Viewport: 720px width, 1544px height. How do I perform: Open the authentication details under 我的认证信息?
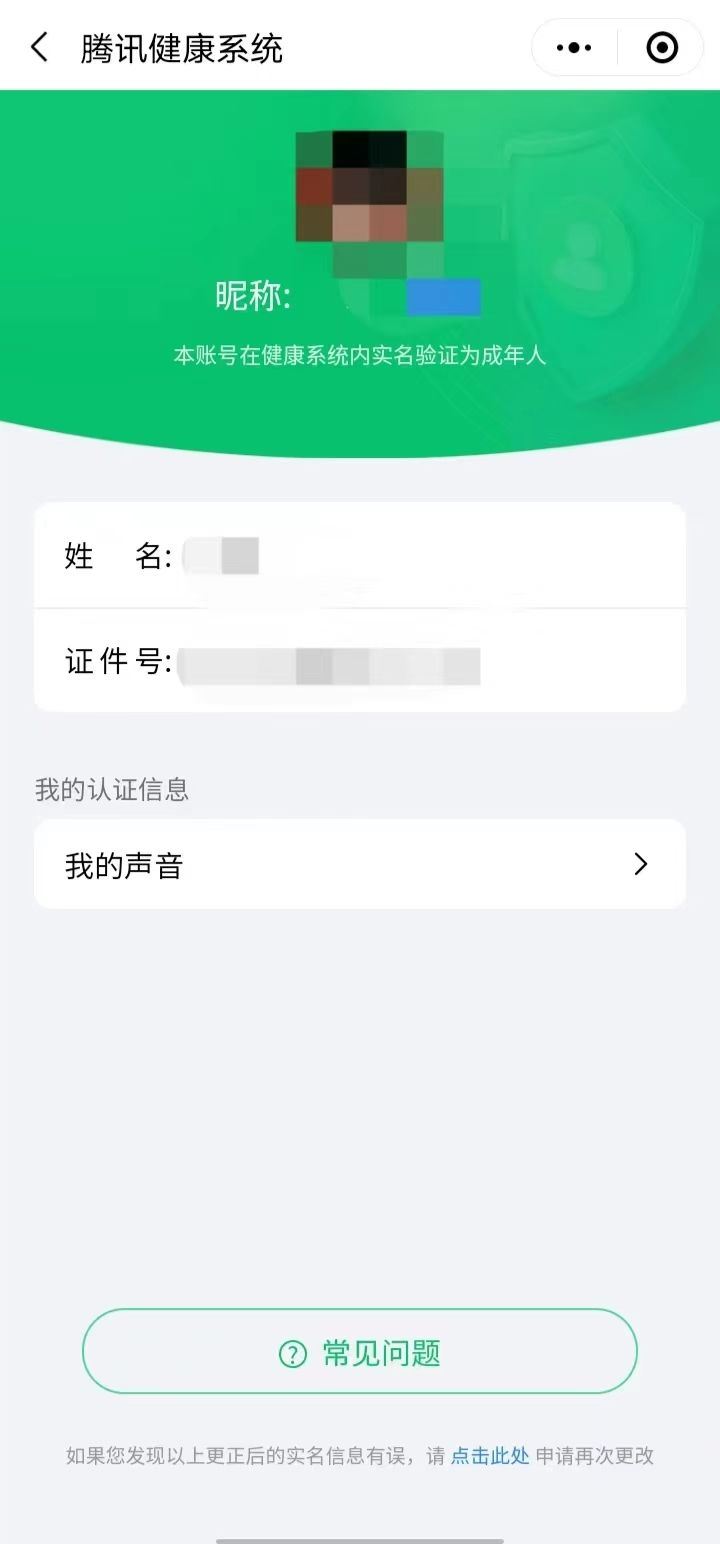pos(360,864)
